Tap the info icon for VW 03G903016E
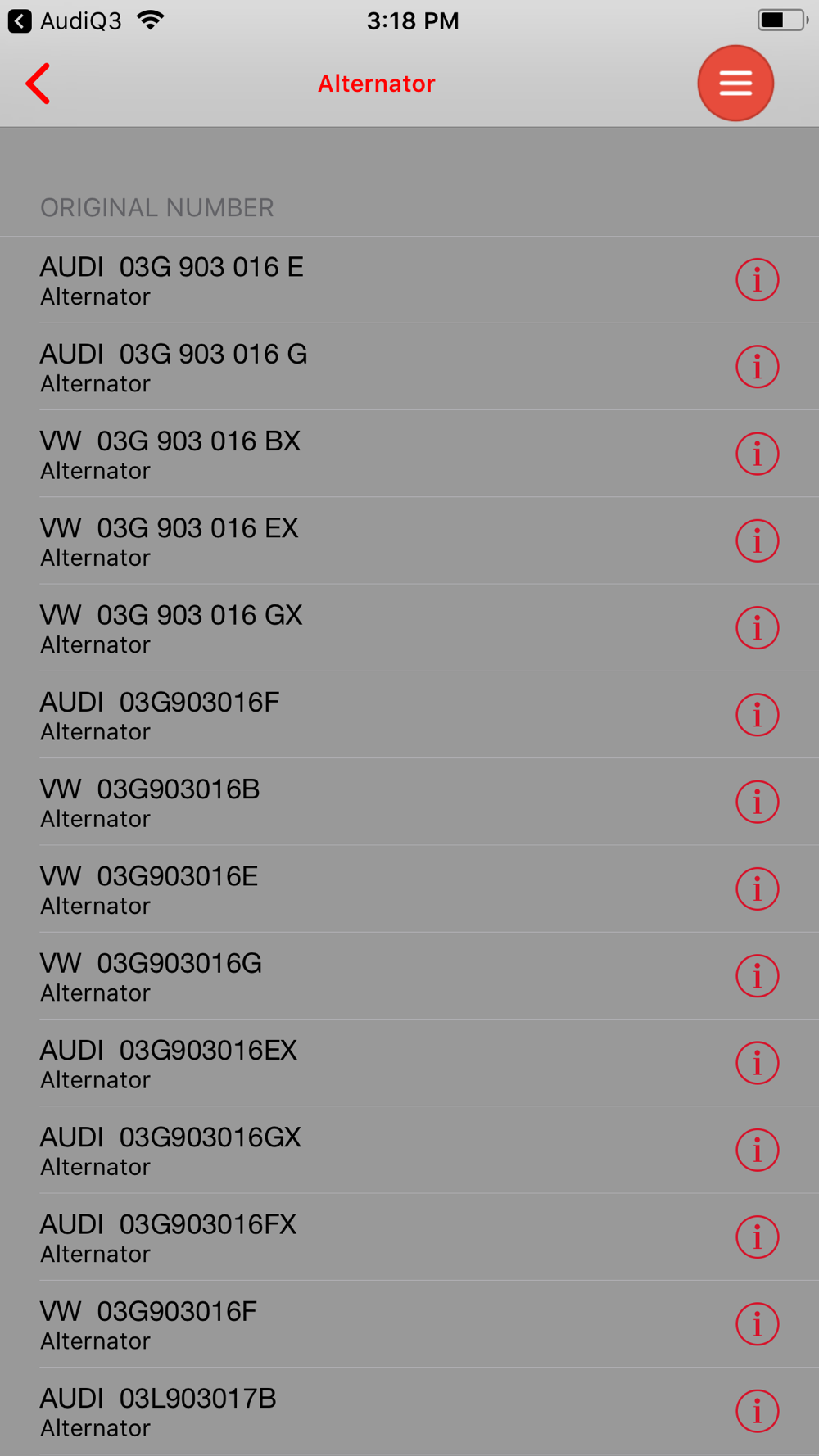This screenshot has height=1456, width=819. [757, 889]
